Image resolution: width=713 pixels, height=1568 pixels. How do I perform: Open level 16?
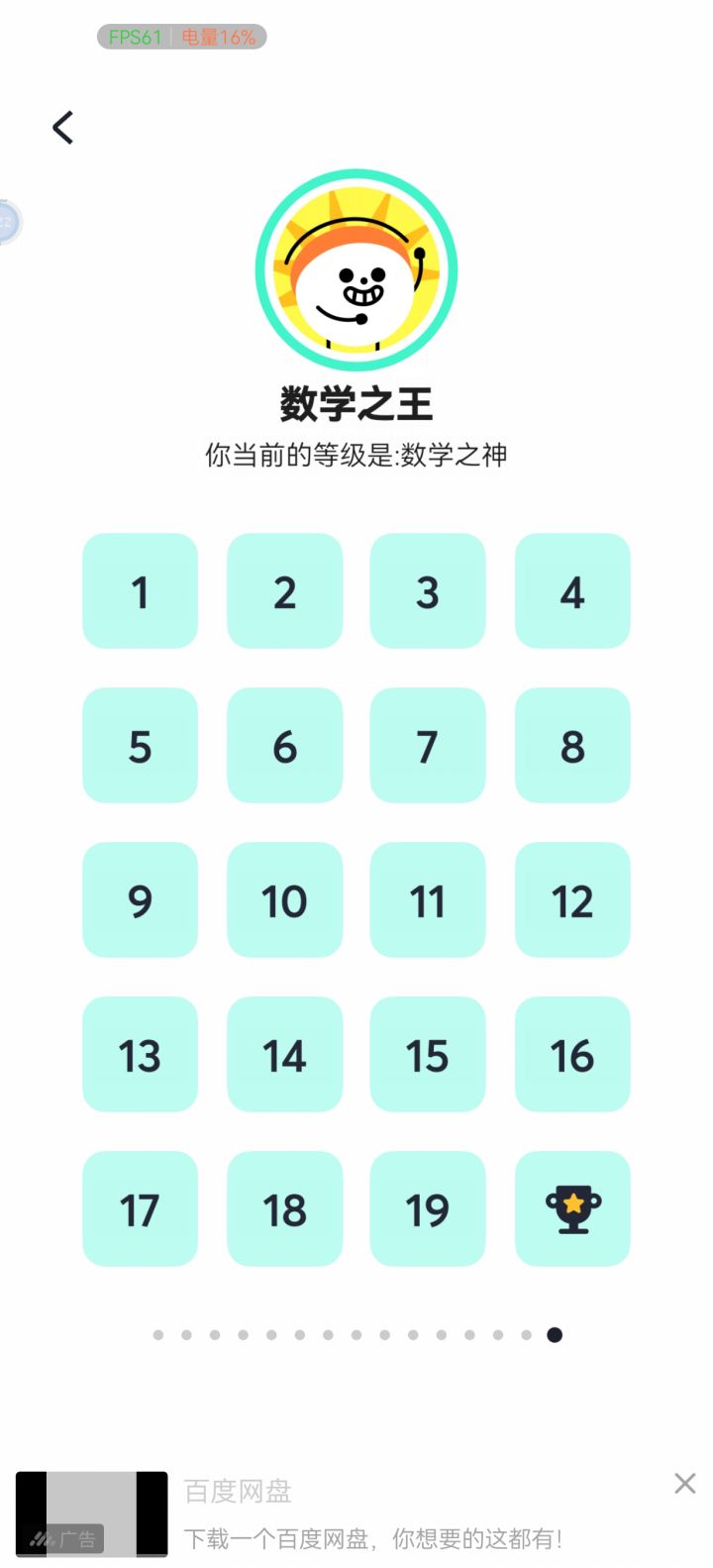(x=572, y=1055)
